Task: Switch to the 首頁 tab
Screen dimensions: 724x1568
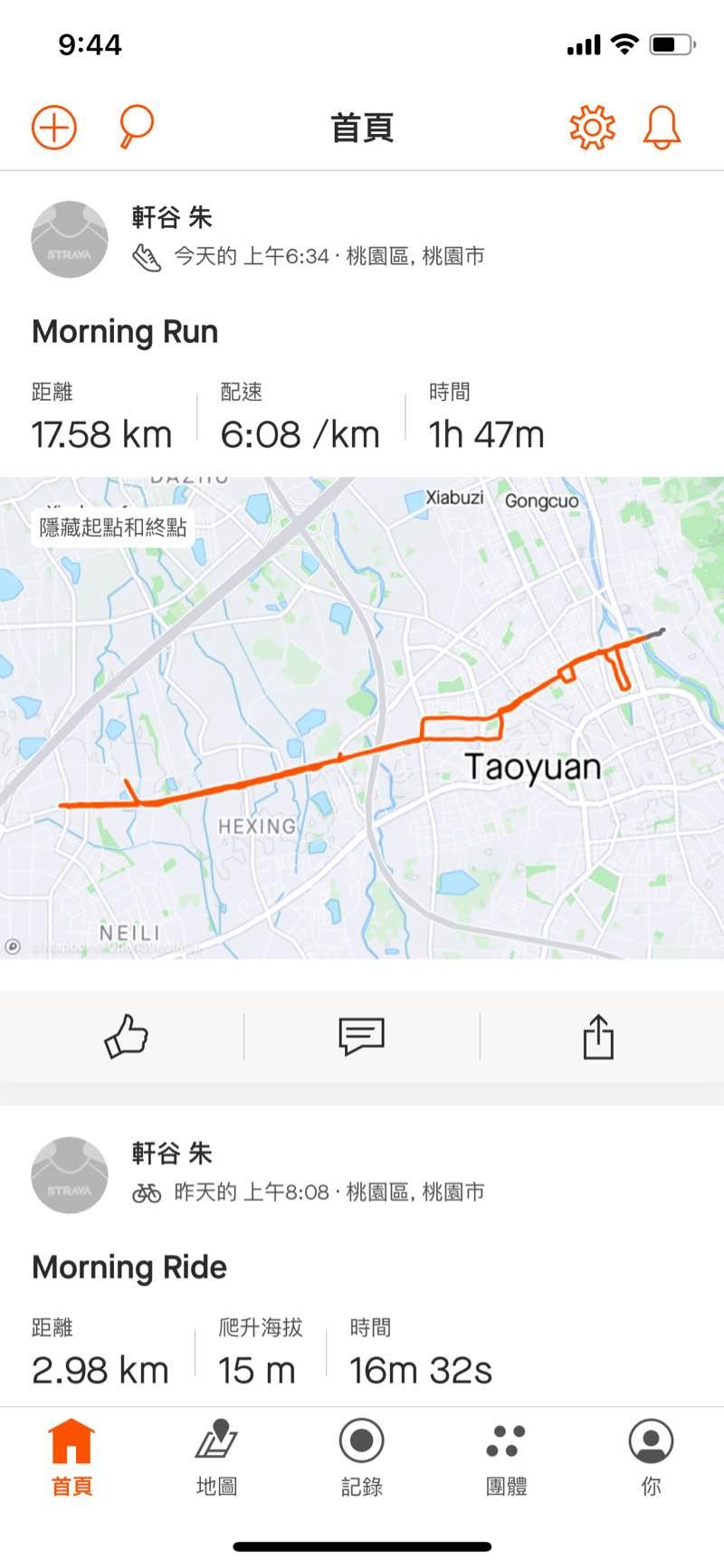Action: tap(71, 1456)
